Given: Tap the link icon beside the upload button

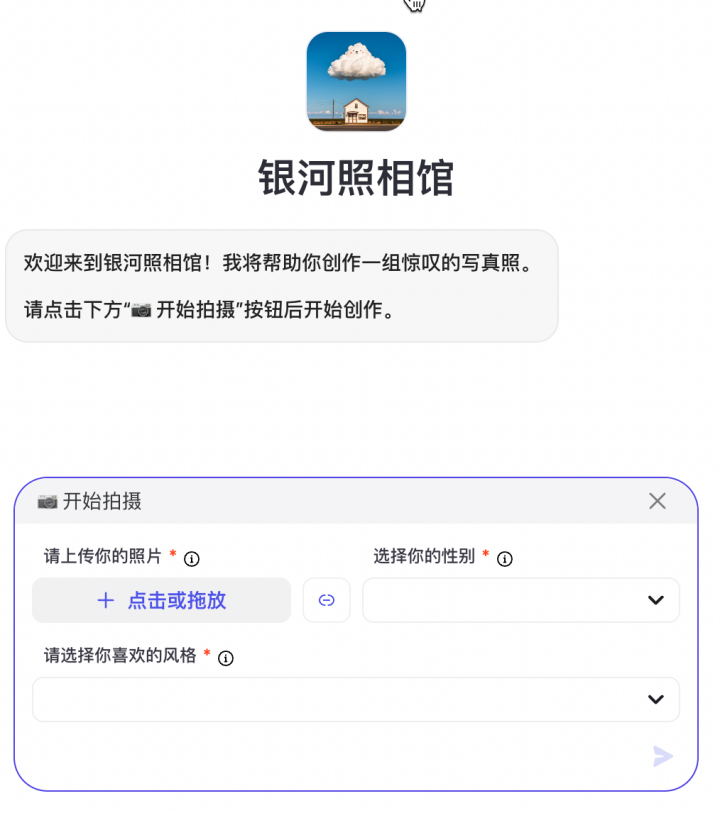Looking at the screenshot, I should point(326,600).
